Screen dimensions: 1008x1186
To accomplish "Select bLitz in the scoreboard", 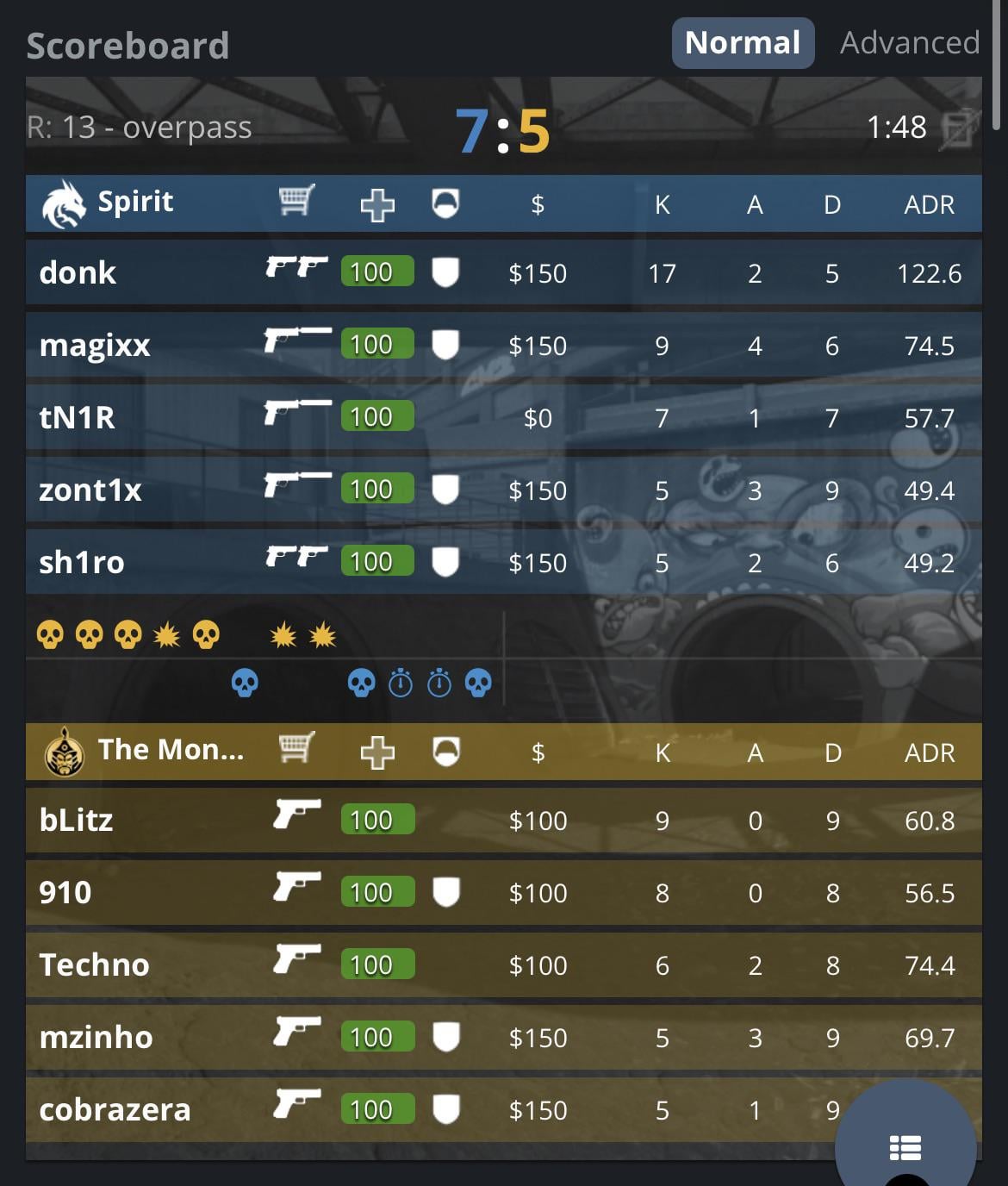I will [x=76, y=821].
